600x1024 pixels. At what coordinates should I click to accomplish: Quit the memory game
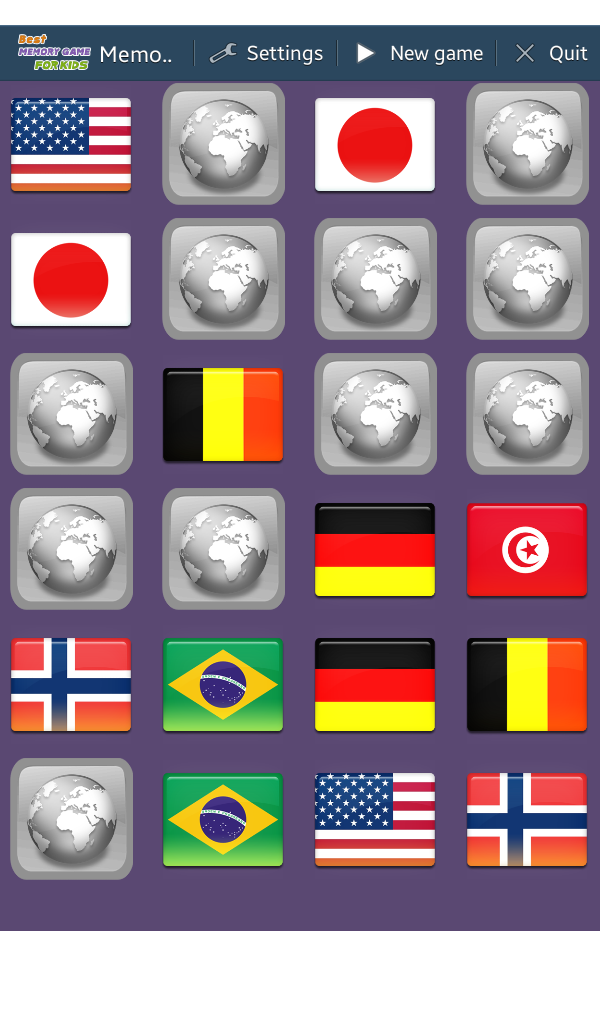tap(551, 53)
